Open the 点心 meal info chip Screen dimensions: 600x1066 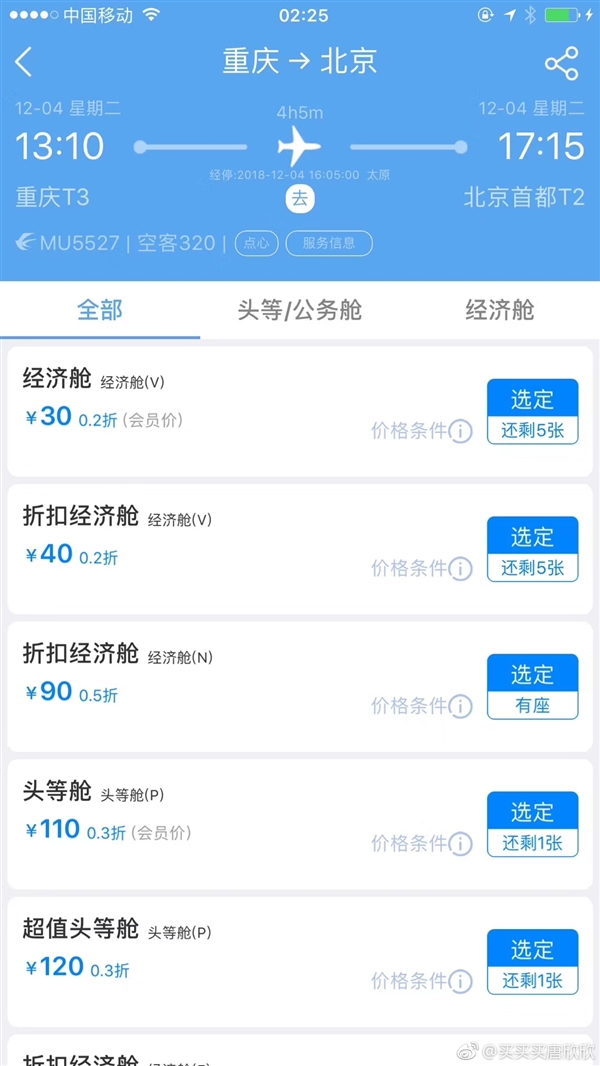coord(257,243)
